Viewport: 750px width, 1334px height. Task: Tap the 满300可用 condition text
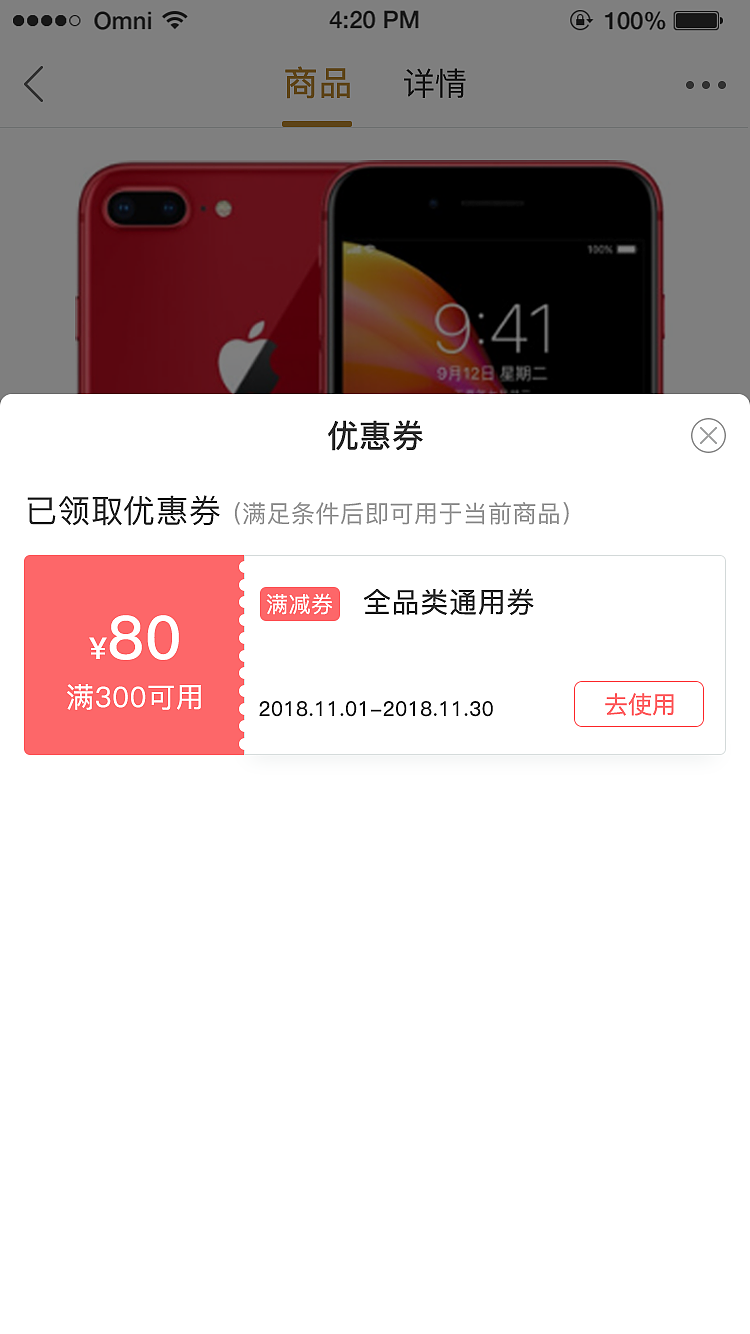coord(133,697)
